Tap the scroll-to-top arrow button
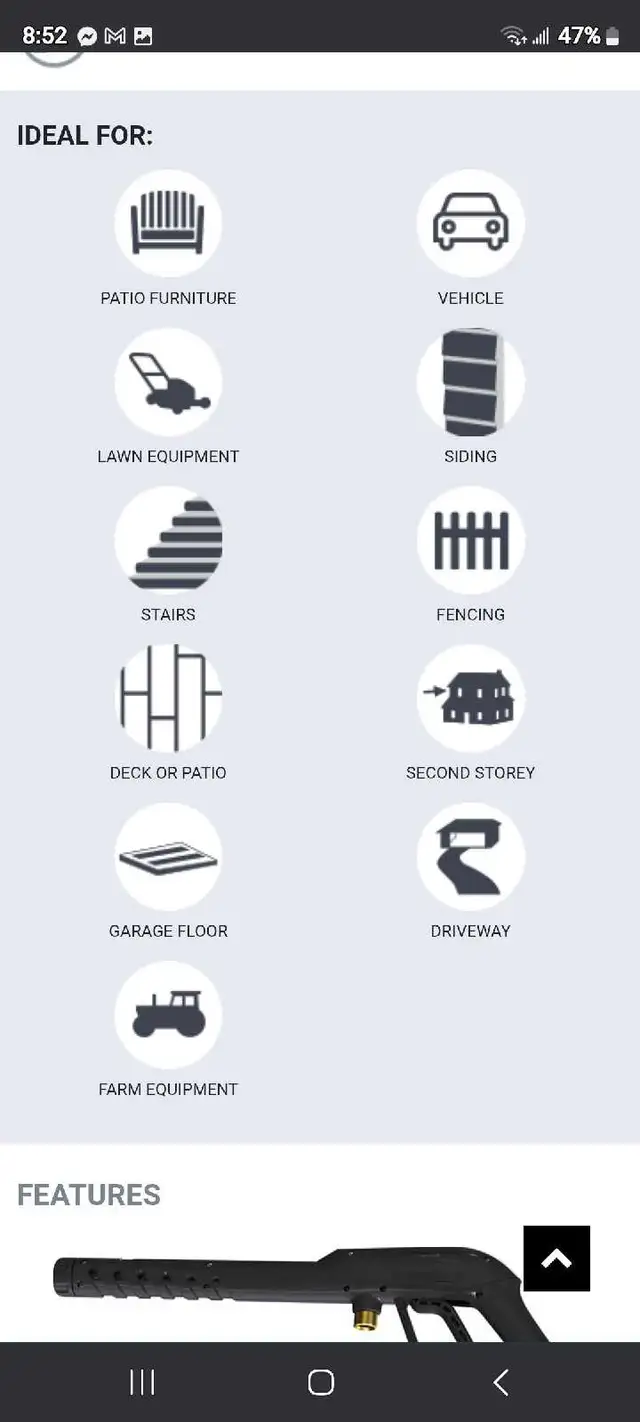This screenshot has width=640, height=1422. pyautogui.click(x=556, y=1258)
